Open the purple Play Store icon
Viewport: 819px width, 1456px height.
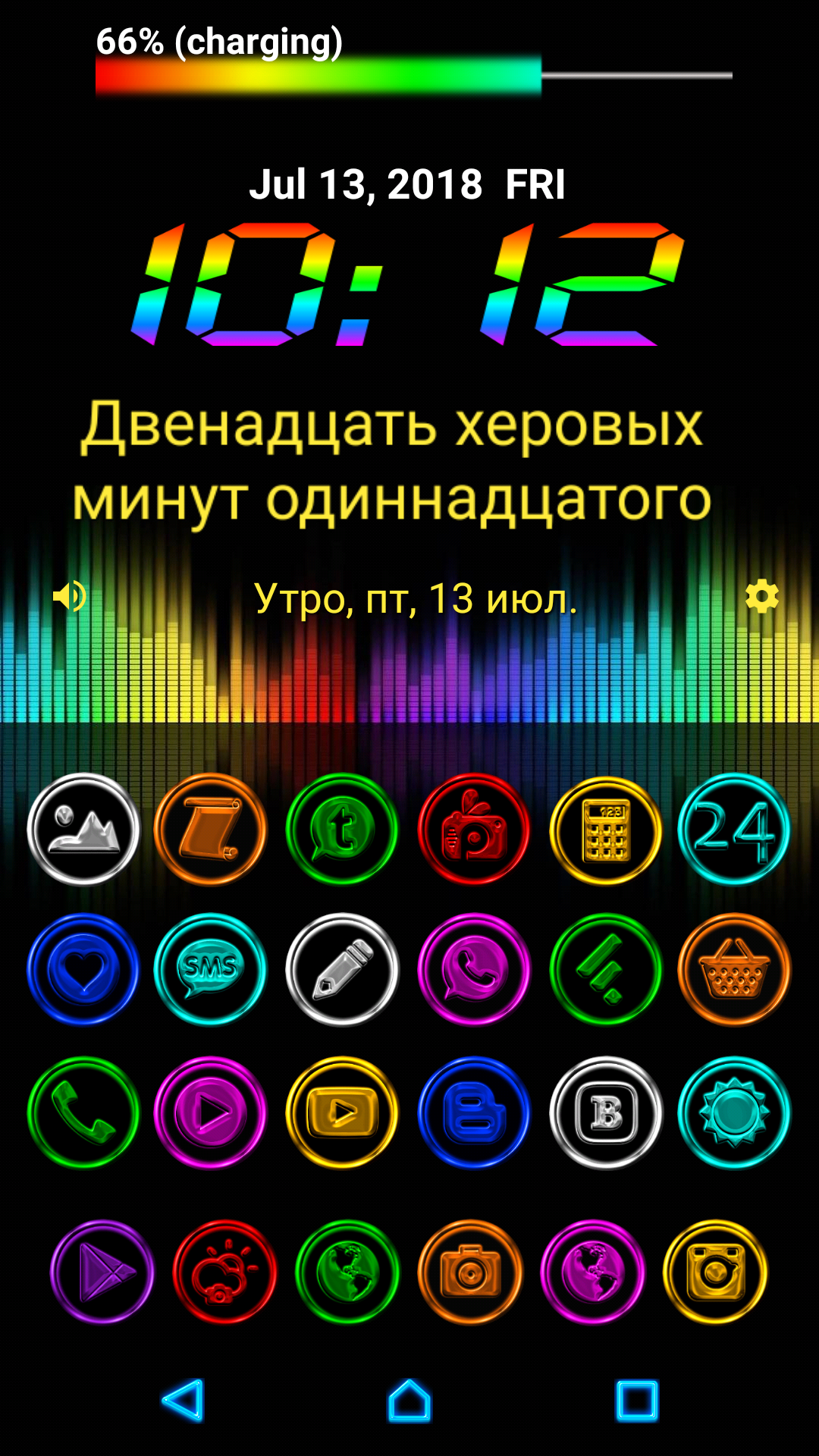pos(102,1272)
